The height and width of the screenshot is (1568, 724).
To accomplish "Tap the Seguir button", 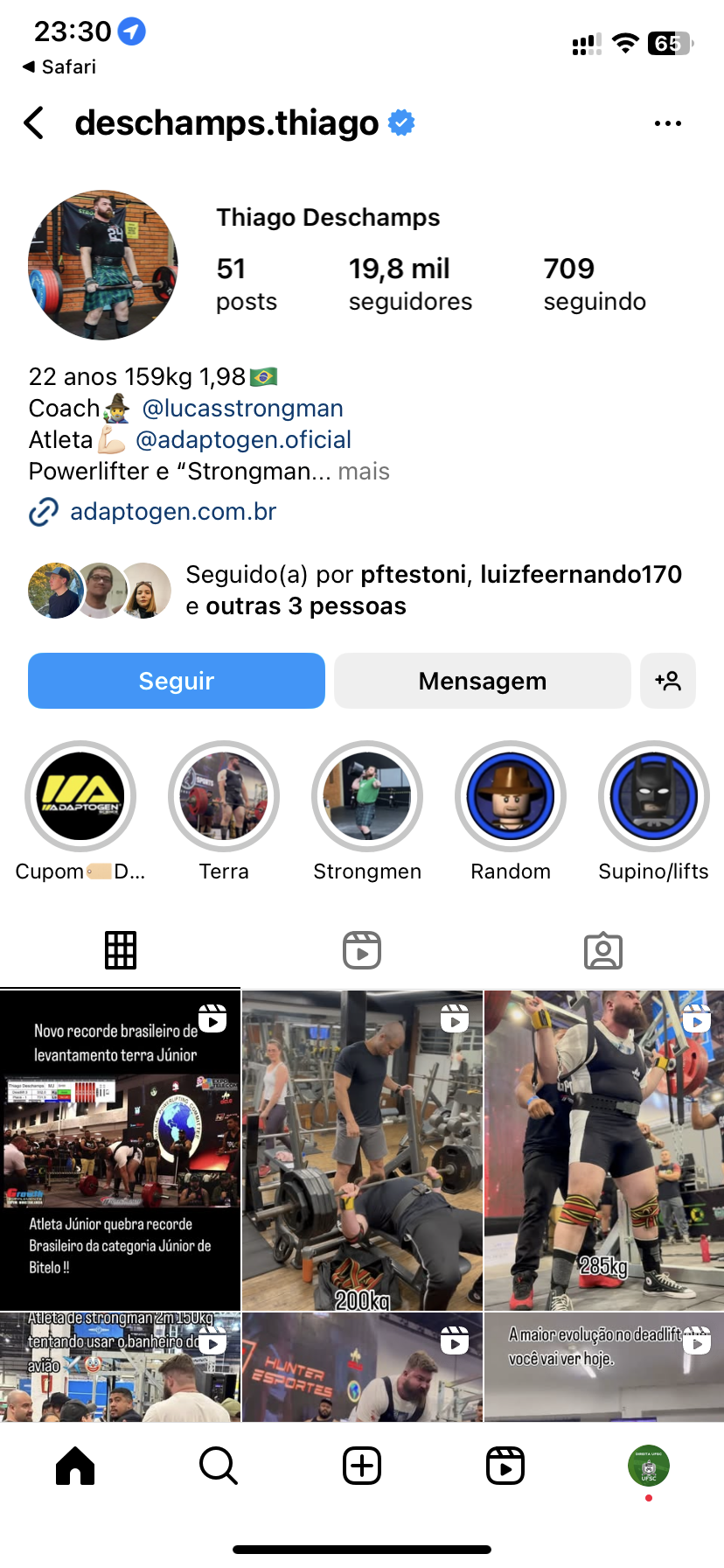I will [x=177, y=681].
